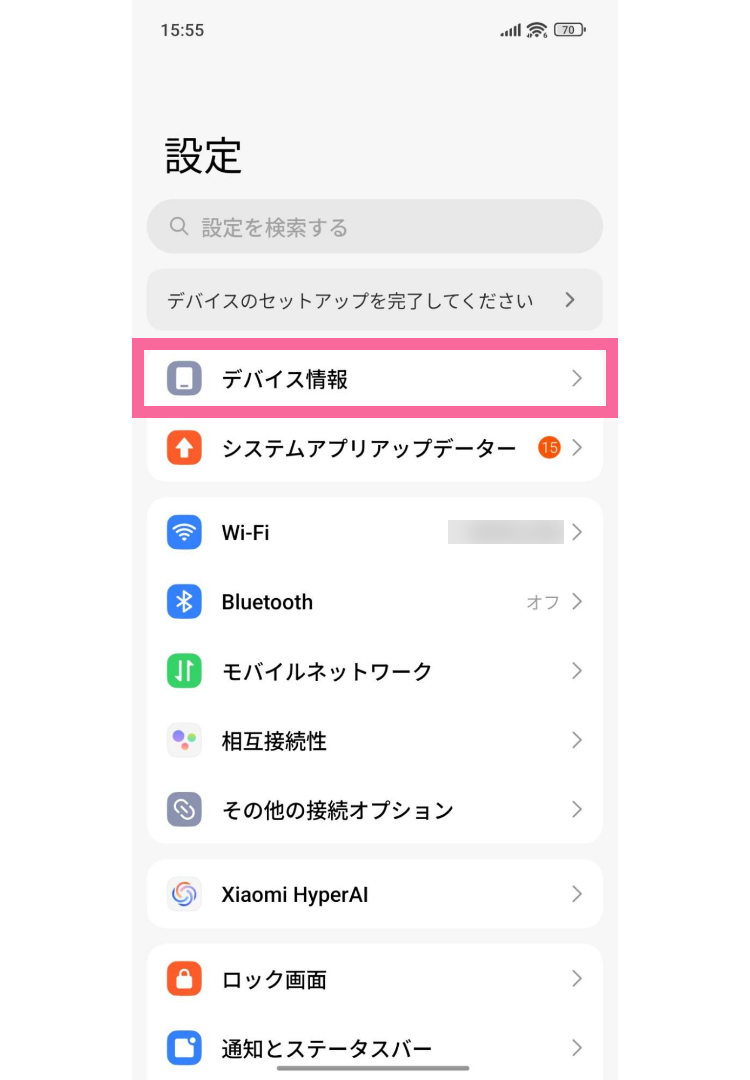Go to ロック画面 settings
Image resolution: width=750 pixels, height=1080 pixels.
pyautogui.click(x=374, y=980)
